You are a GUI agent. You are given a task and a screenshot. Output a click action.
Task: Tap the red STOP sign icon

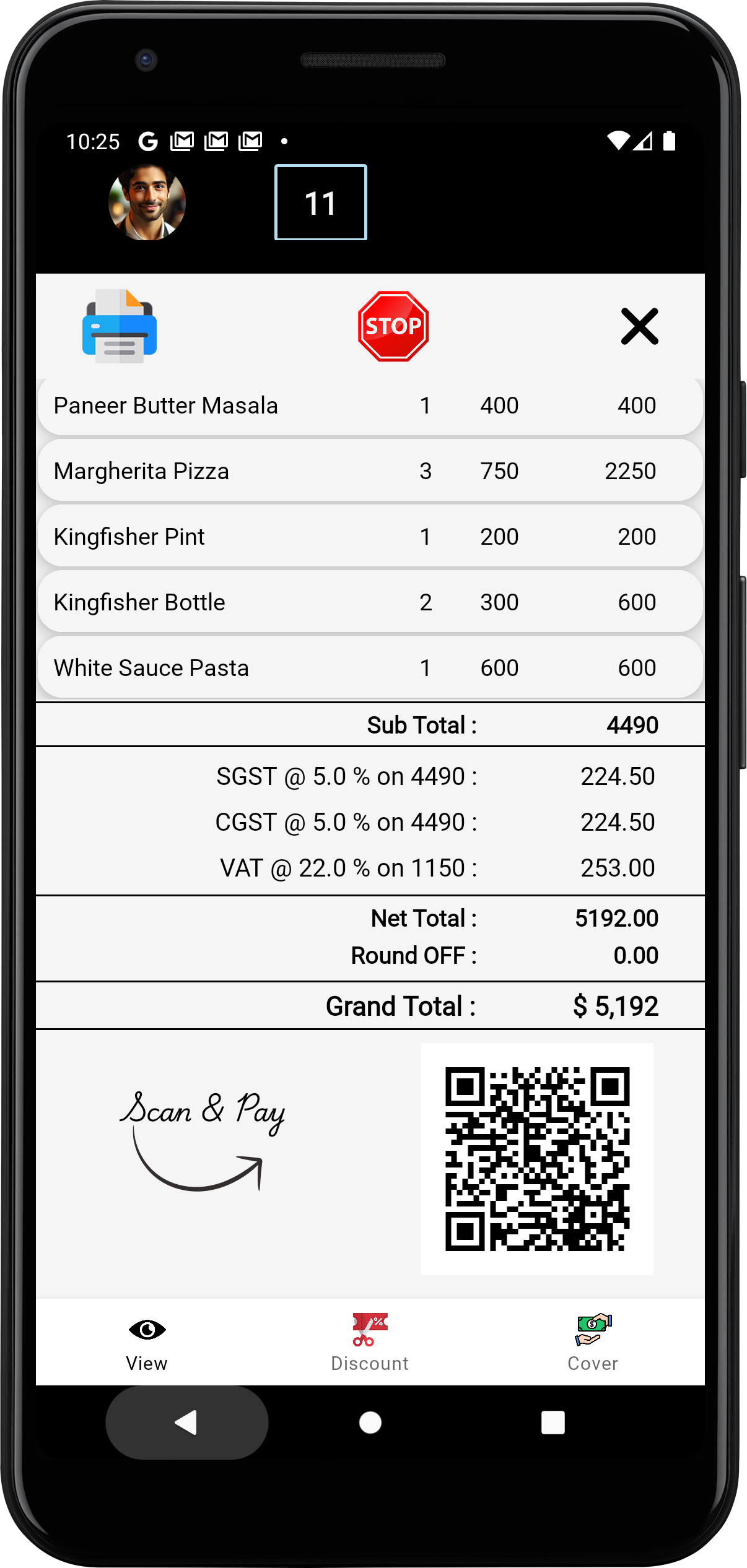point(393,326)
